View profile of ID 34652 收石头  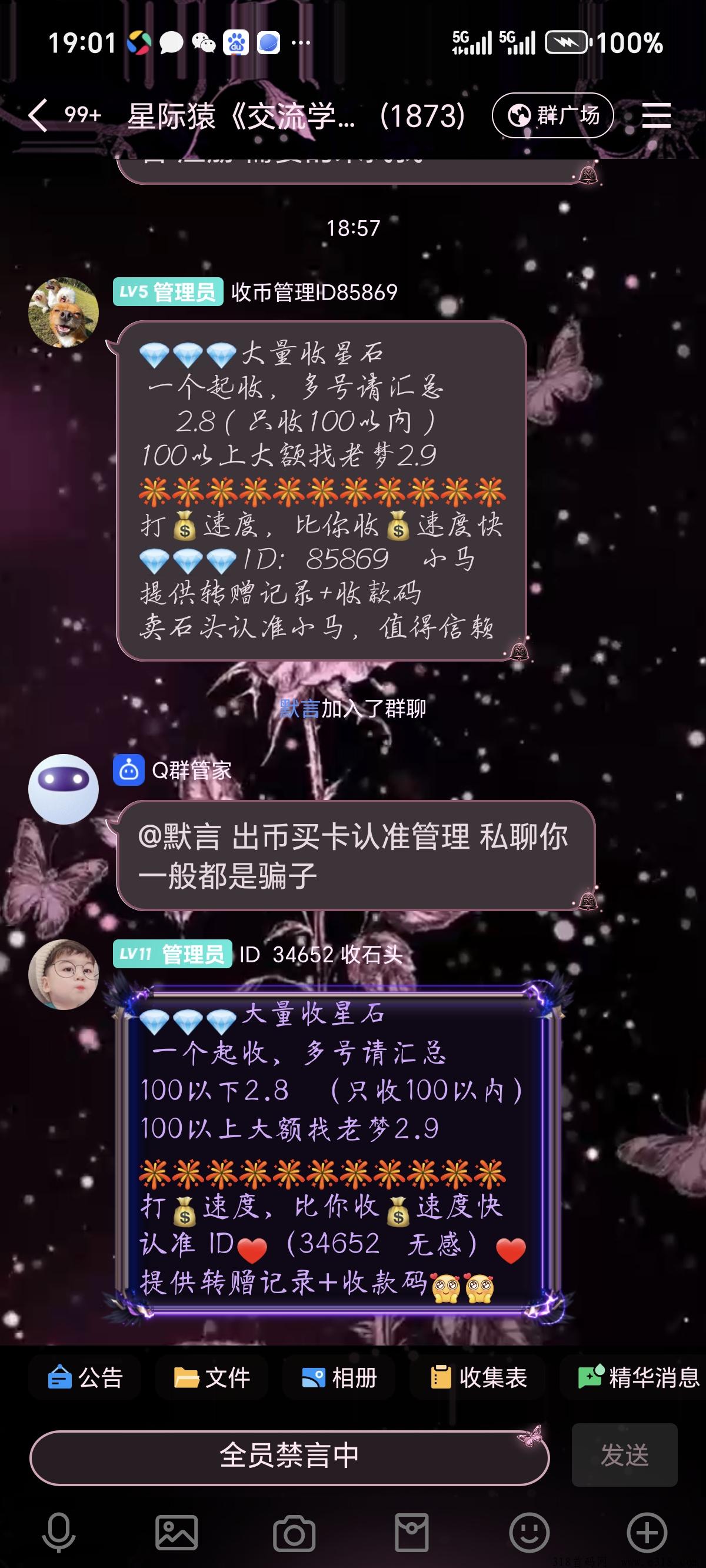(x=64, y=974)
